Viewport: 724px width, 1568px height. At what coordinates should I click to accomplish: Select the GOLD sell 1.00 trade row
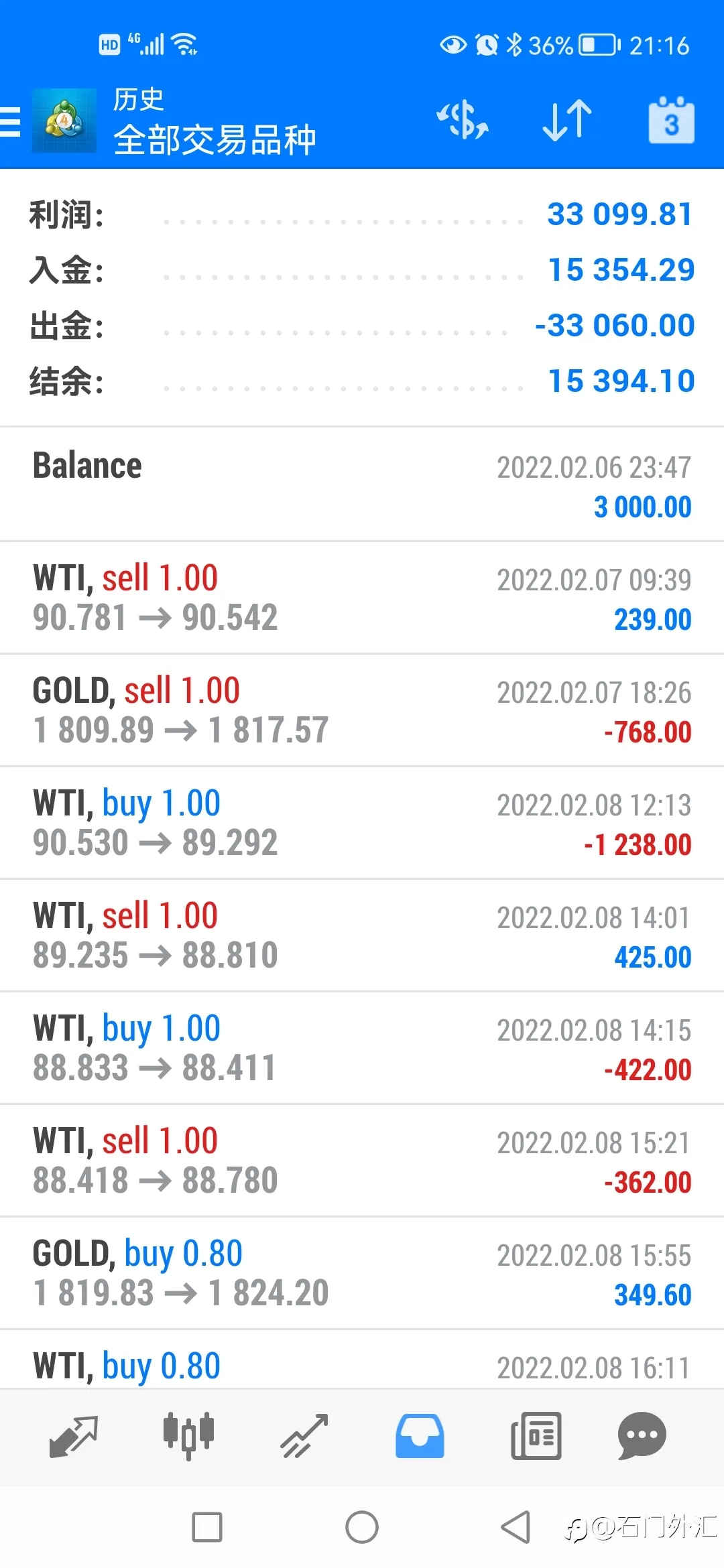pos(362,710)
